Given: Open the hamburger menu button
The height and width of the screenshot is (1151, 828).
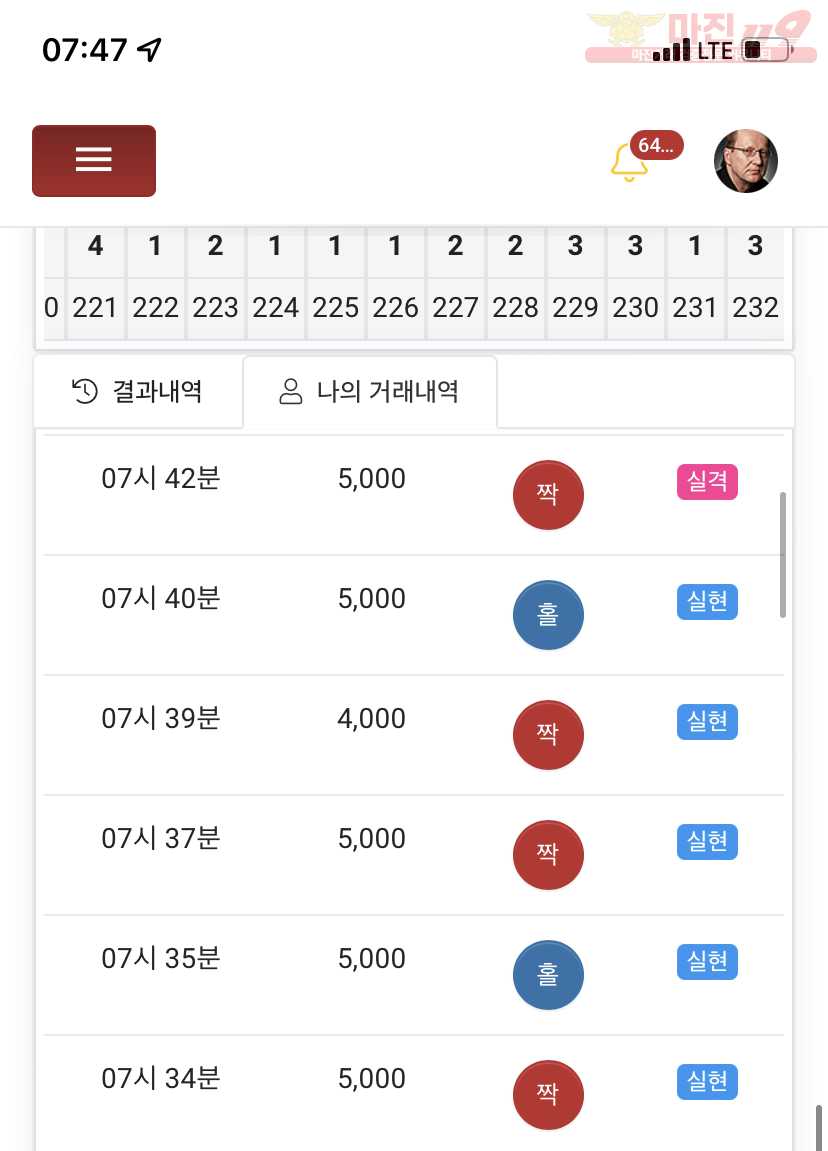Looking at the screenshot, I should 94,161.
